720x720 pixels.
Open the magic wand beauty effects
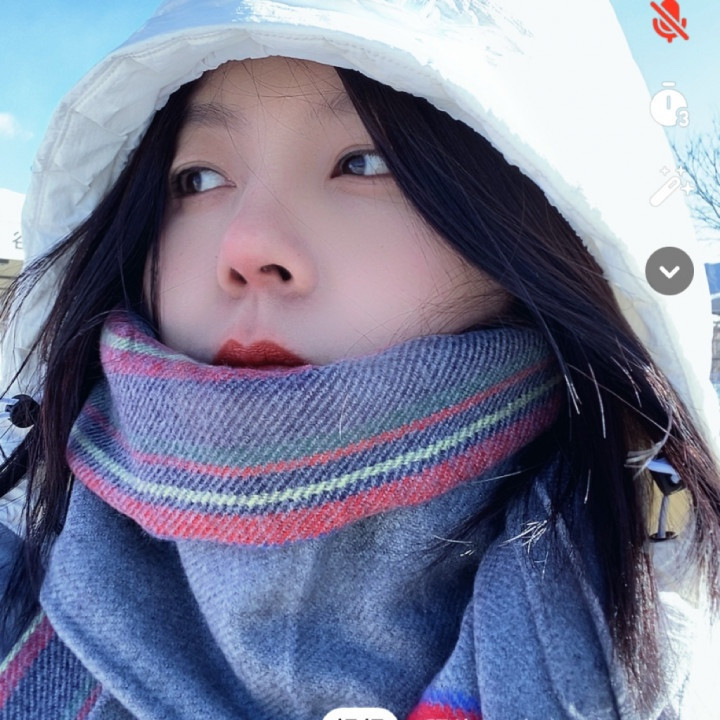pos(669,187)
